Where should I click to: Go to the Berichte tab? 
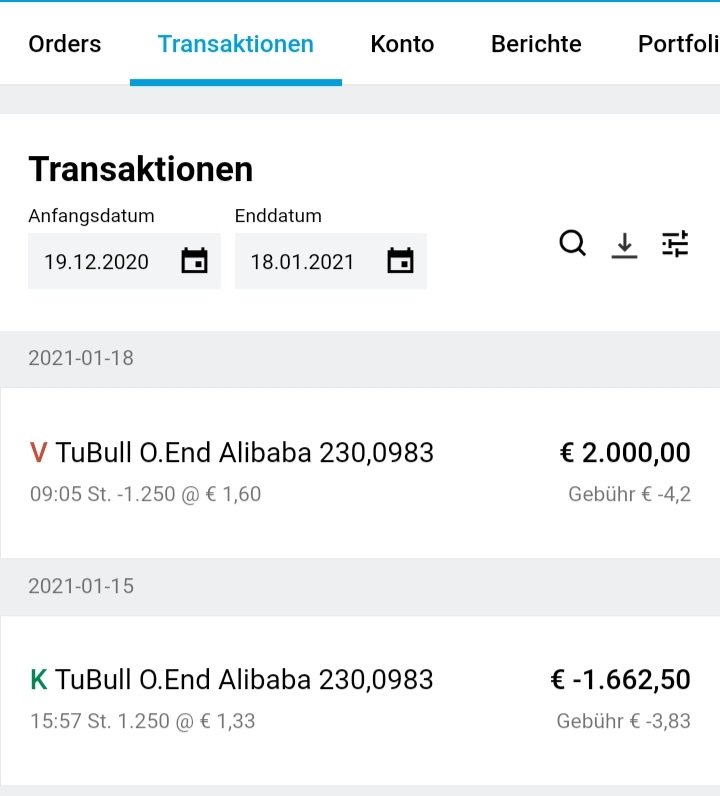click(536, 44)
